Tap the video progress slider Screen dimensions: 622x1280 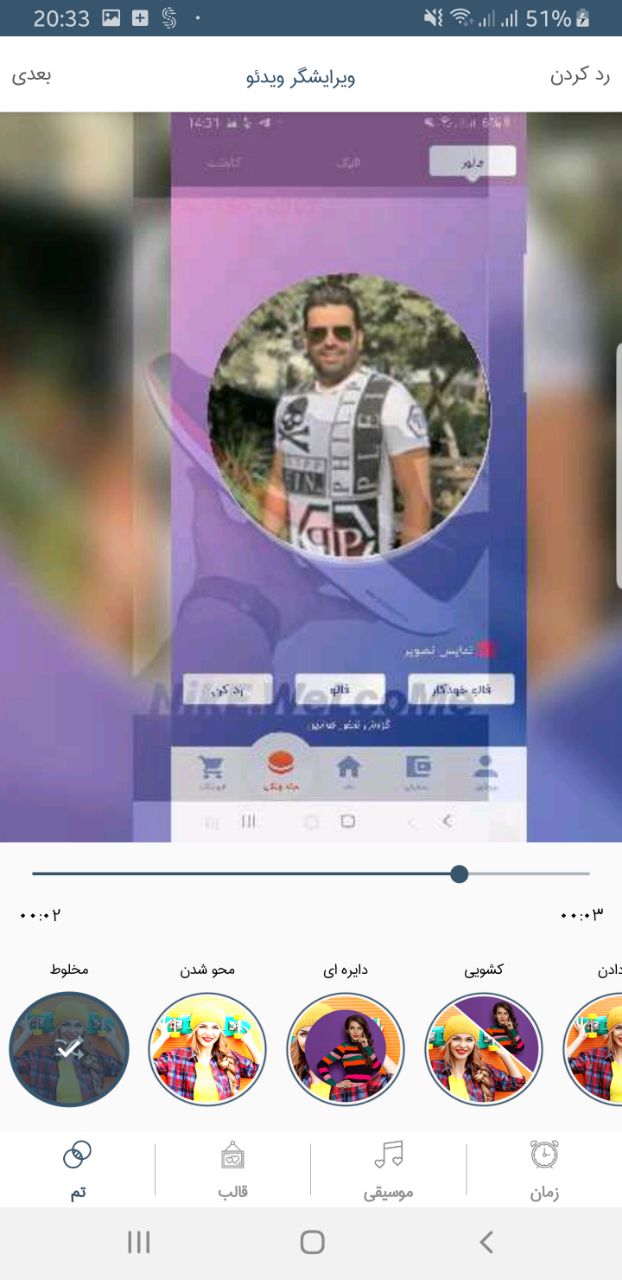(x=311, y=874)
